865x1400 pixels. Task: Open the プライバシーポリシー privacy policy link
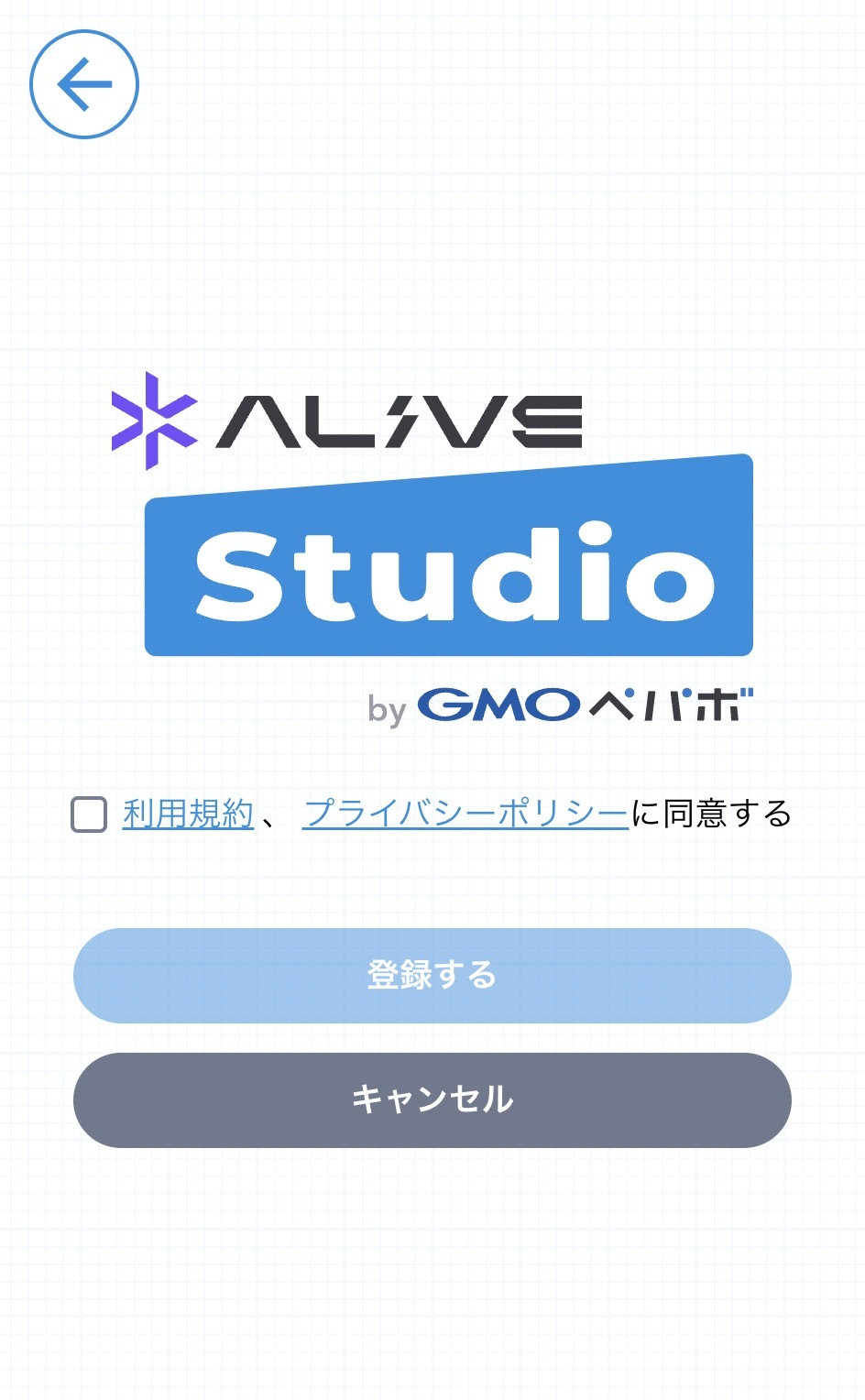pos(467,813)
